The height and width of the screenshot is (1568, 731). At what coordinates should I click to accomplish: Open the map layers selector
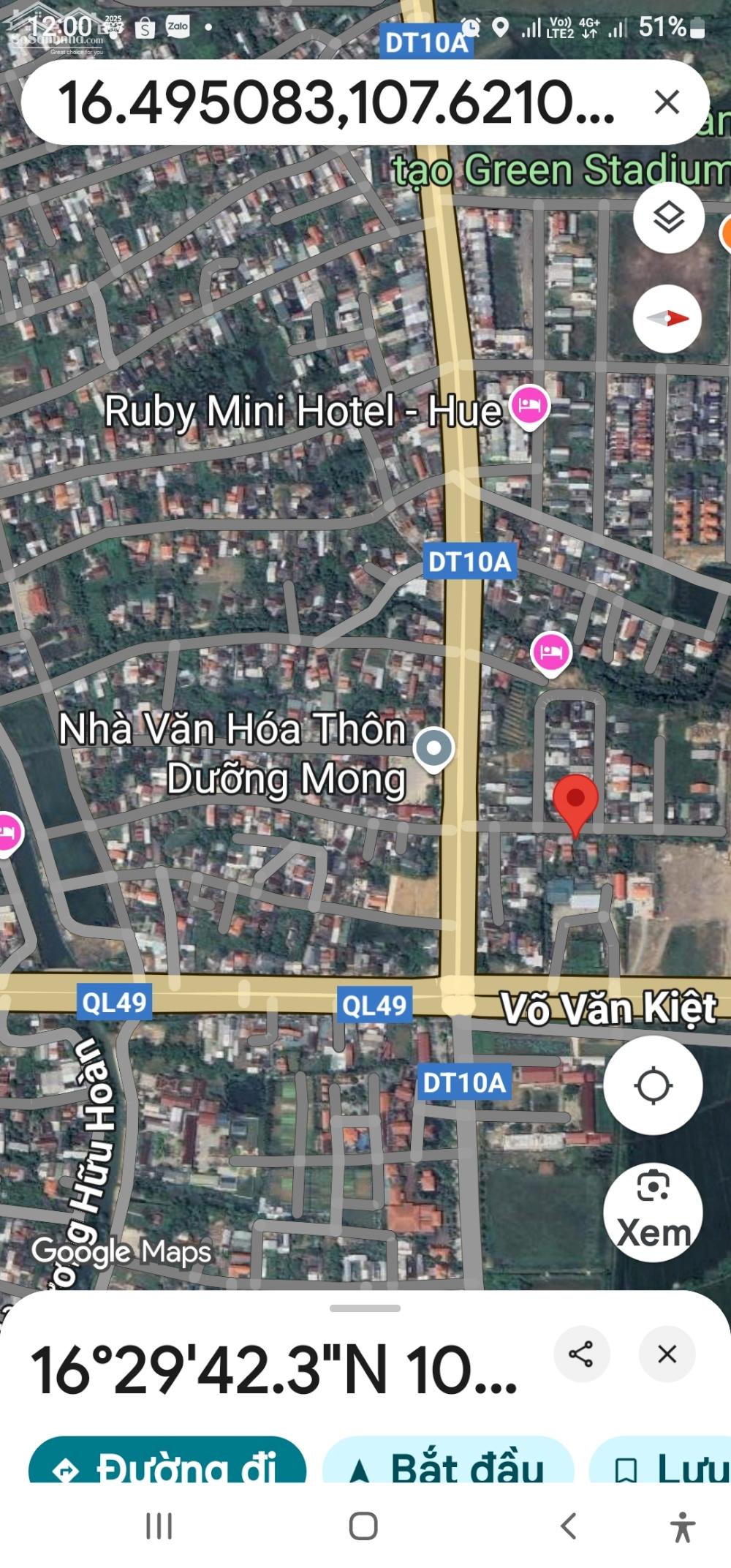pyautogui.click(x=668, y=218)
